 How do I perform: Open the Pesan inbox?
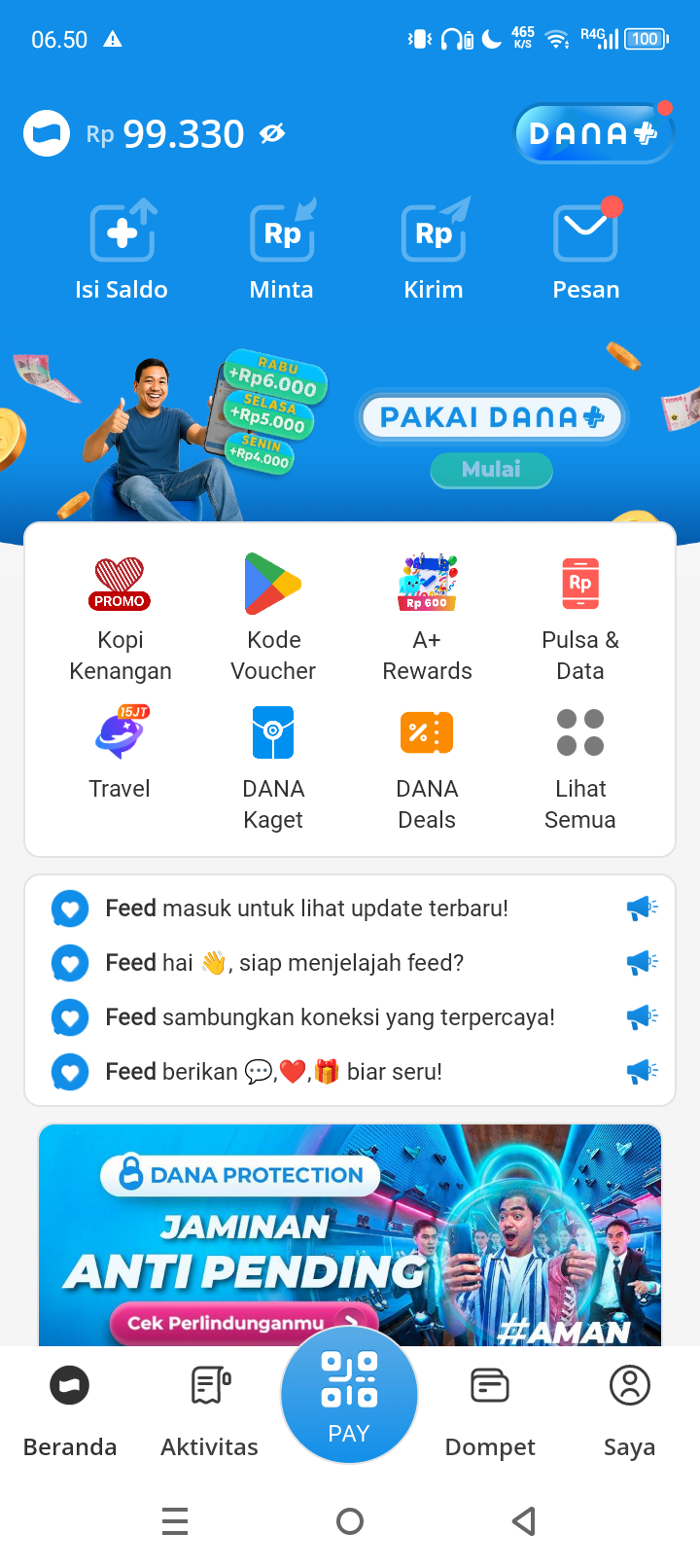(x=585, y=250)
